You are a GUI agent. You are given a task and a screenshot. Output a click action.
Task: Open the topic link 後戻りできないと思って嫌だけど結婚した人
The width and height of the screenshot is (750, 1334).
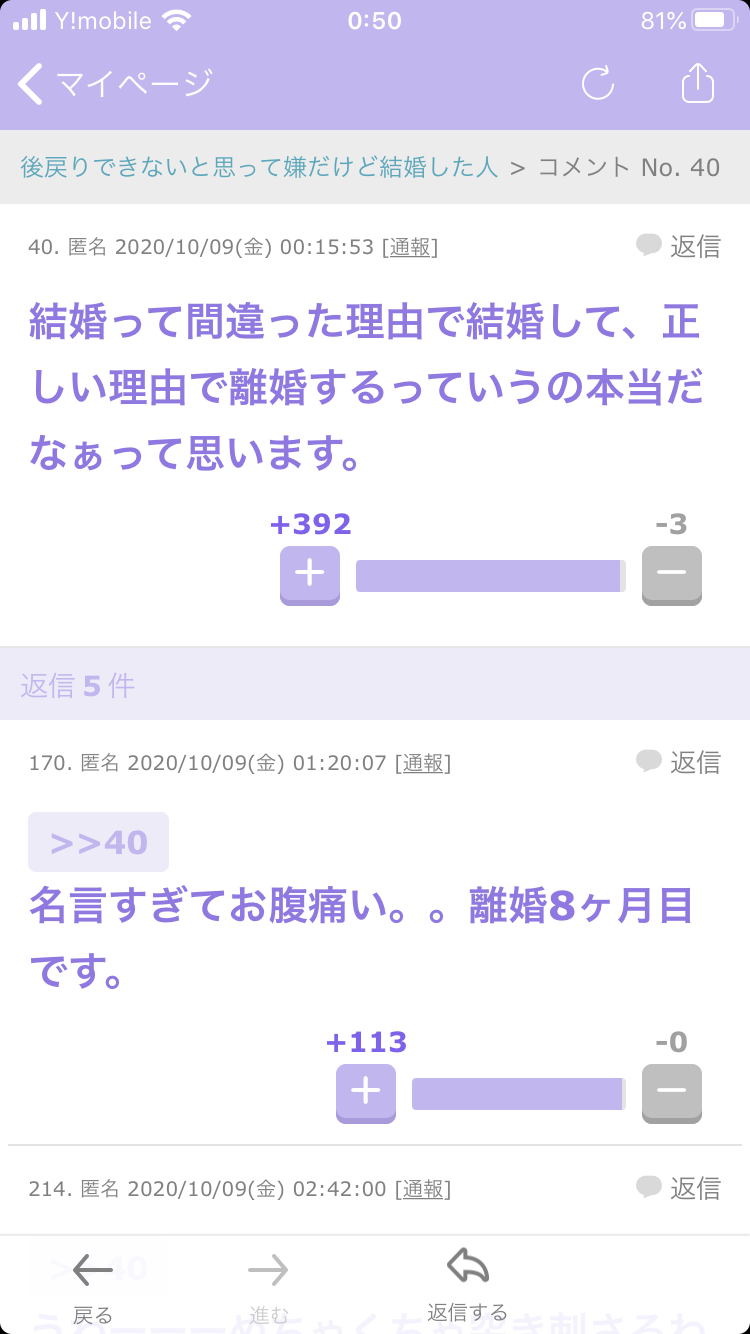click(x=259, y=167)
